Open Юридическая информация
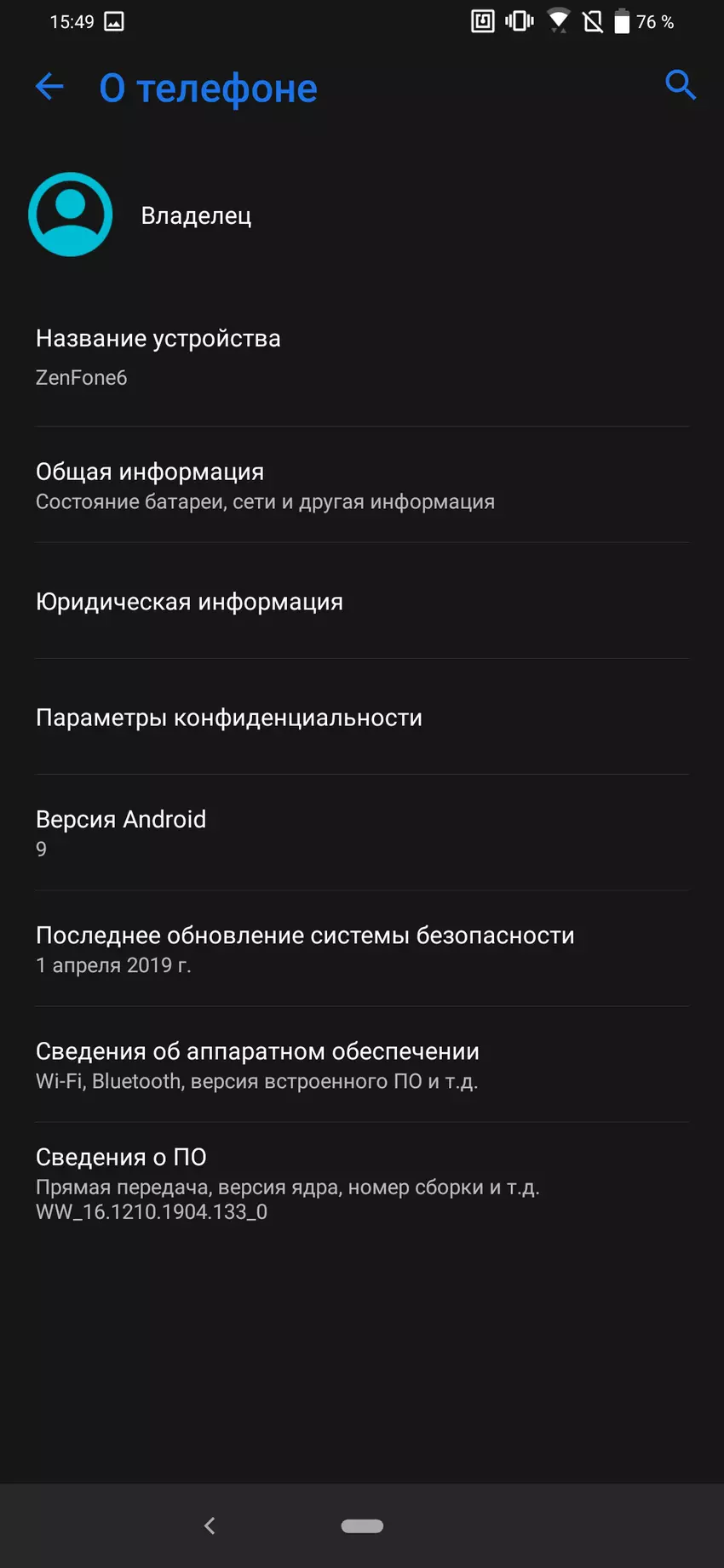 click(x=189, y=602)
